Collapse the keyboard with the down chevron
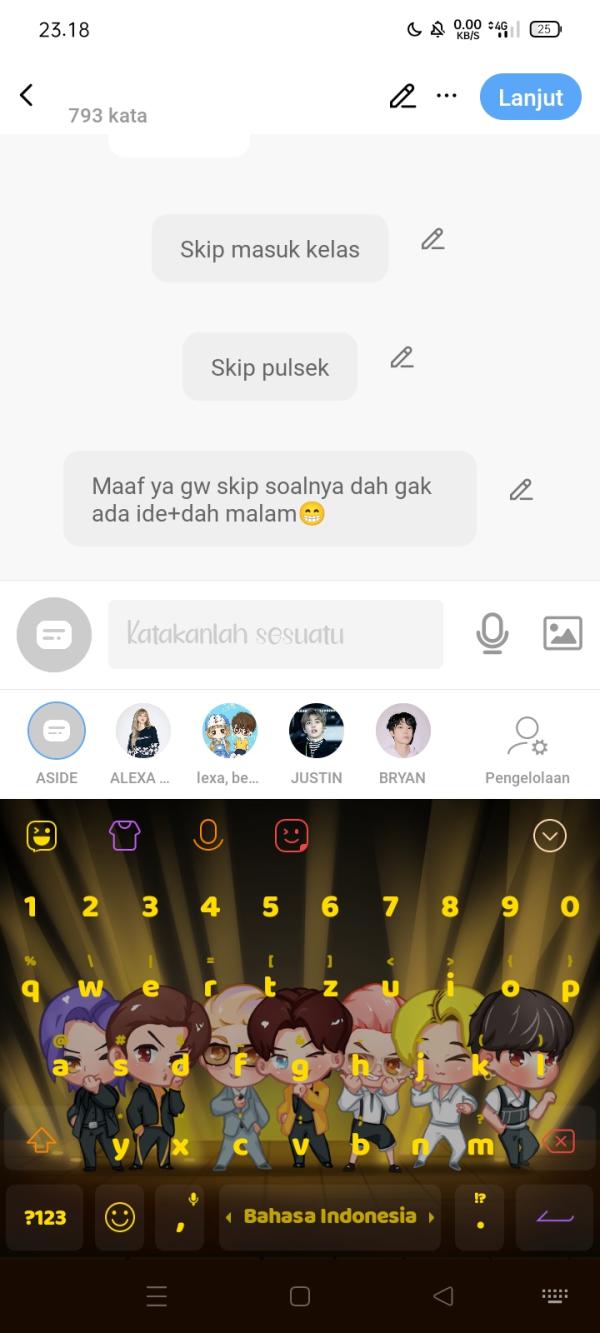Viewport: 600px width, 1333px height. point(549,835)
